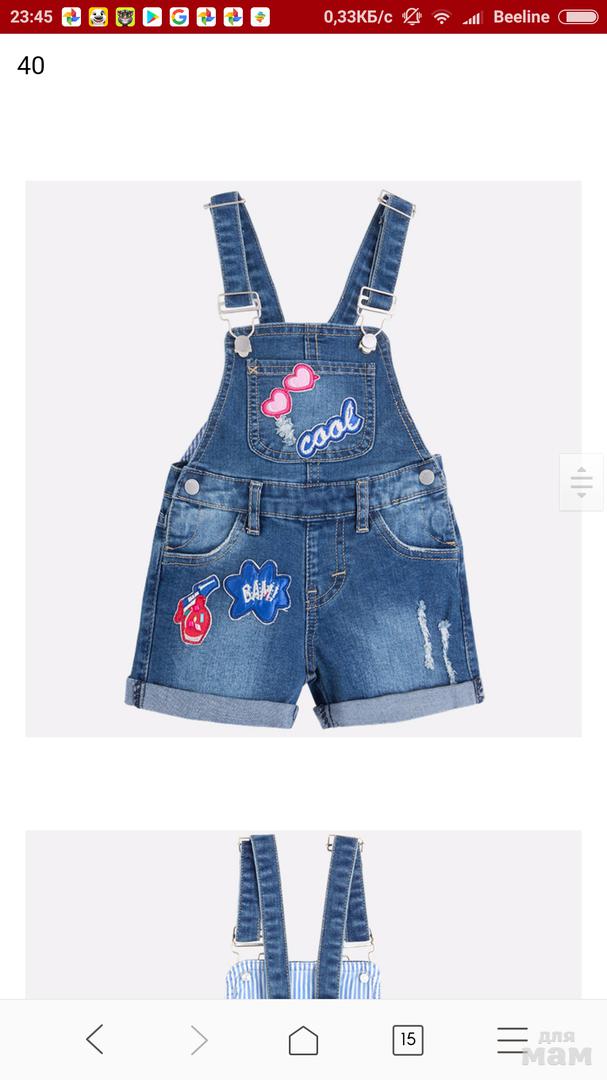Screen dimensions: 607x1080
Task: Open the tab switcher showing 15 tabs
Action: click(407, 1040)
